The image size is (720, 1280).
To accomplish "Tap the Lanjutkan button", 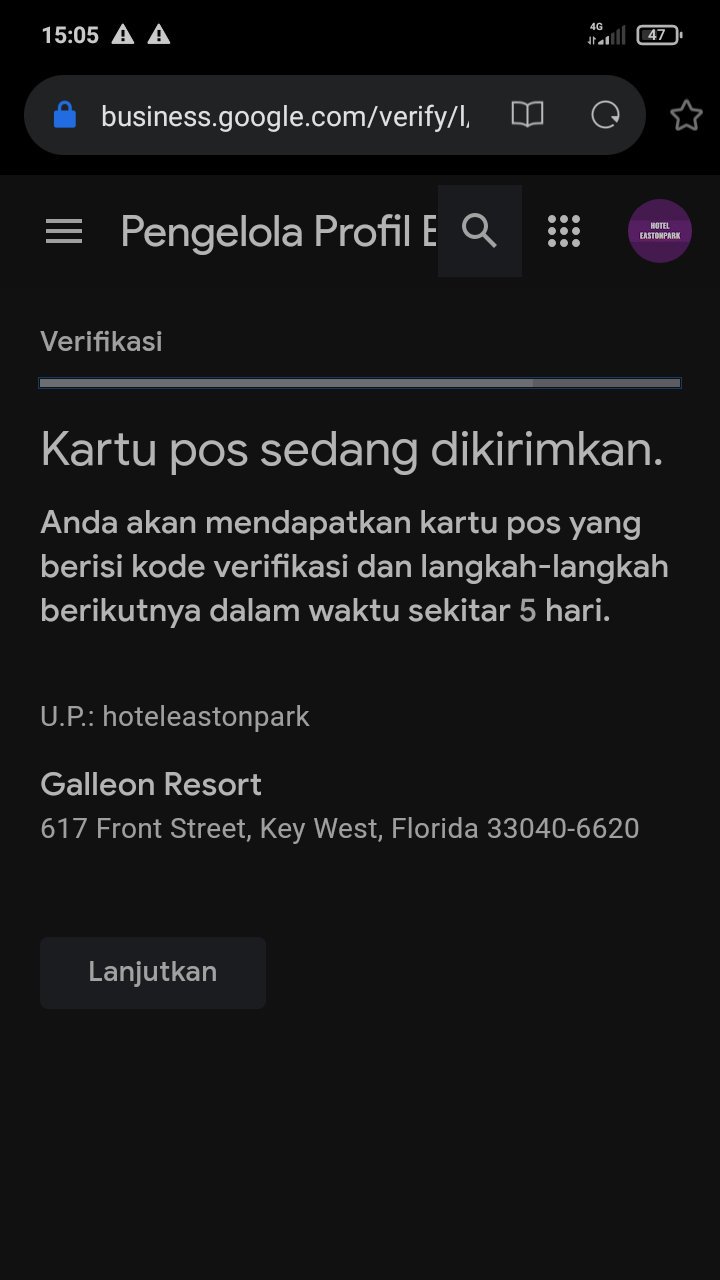I will (153, 972).
